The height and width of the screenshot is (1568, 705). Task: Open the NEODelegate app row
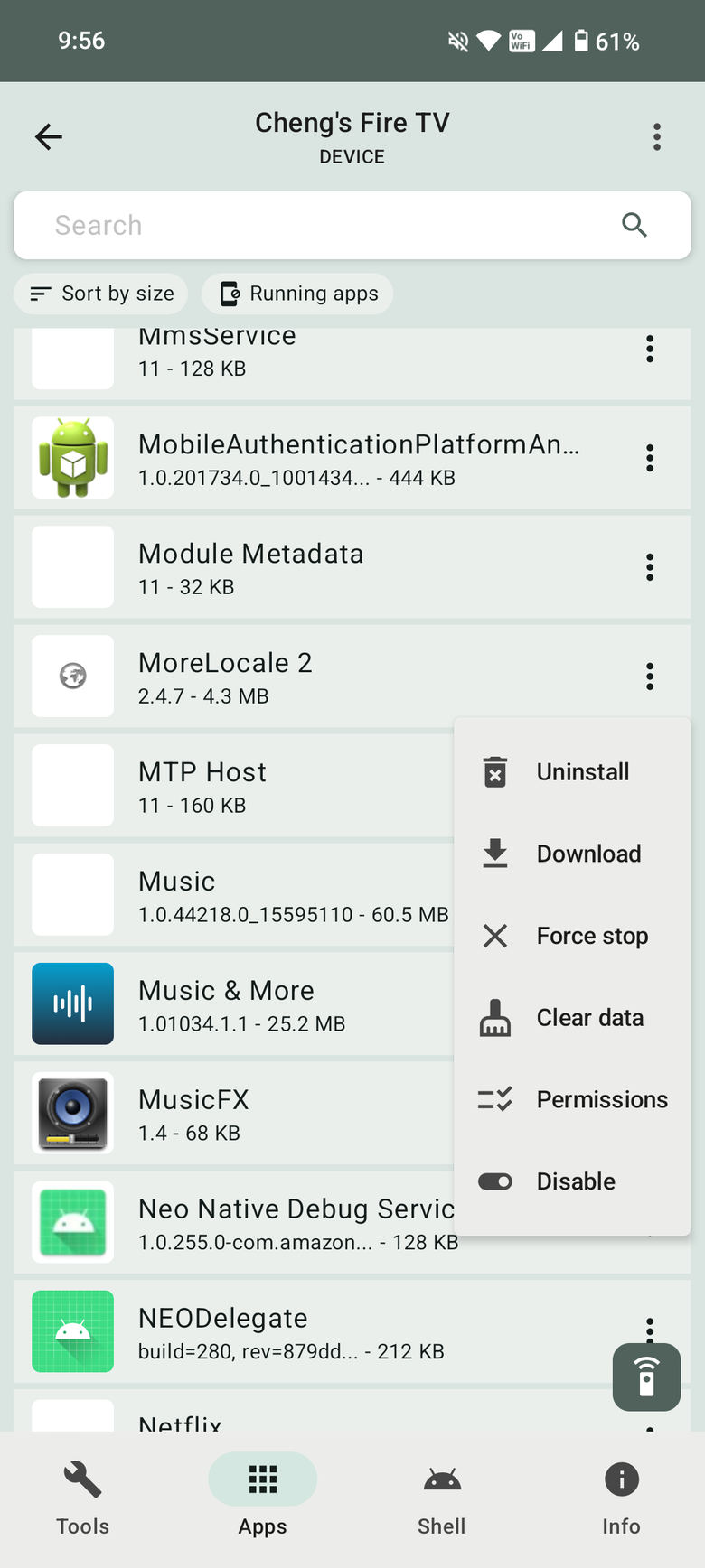pos(352,1332)
